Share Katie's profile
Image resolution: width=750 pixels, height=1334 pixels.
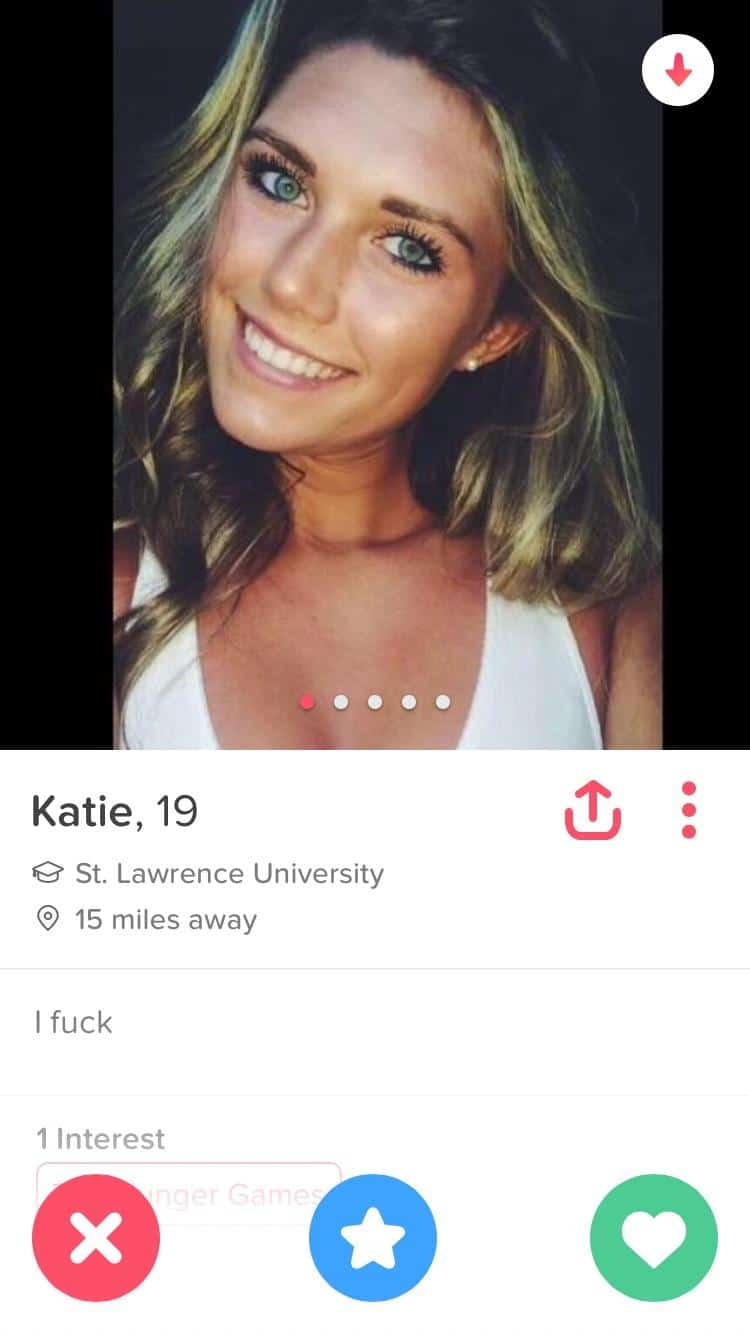pos(592,810)
